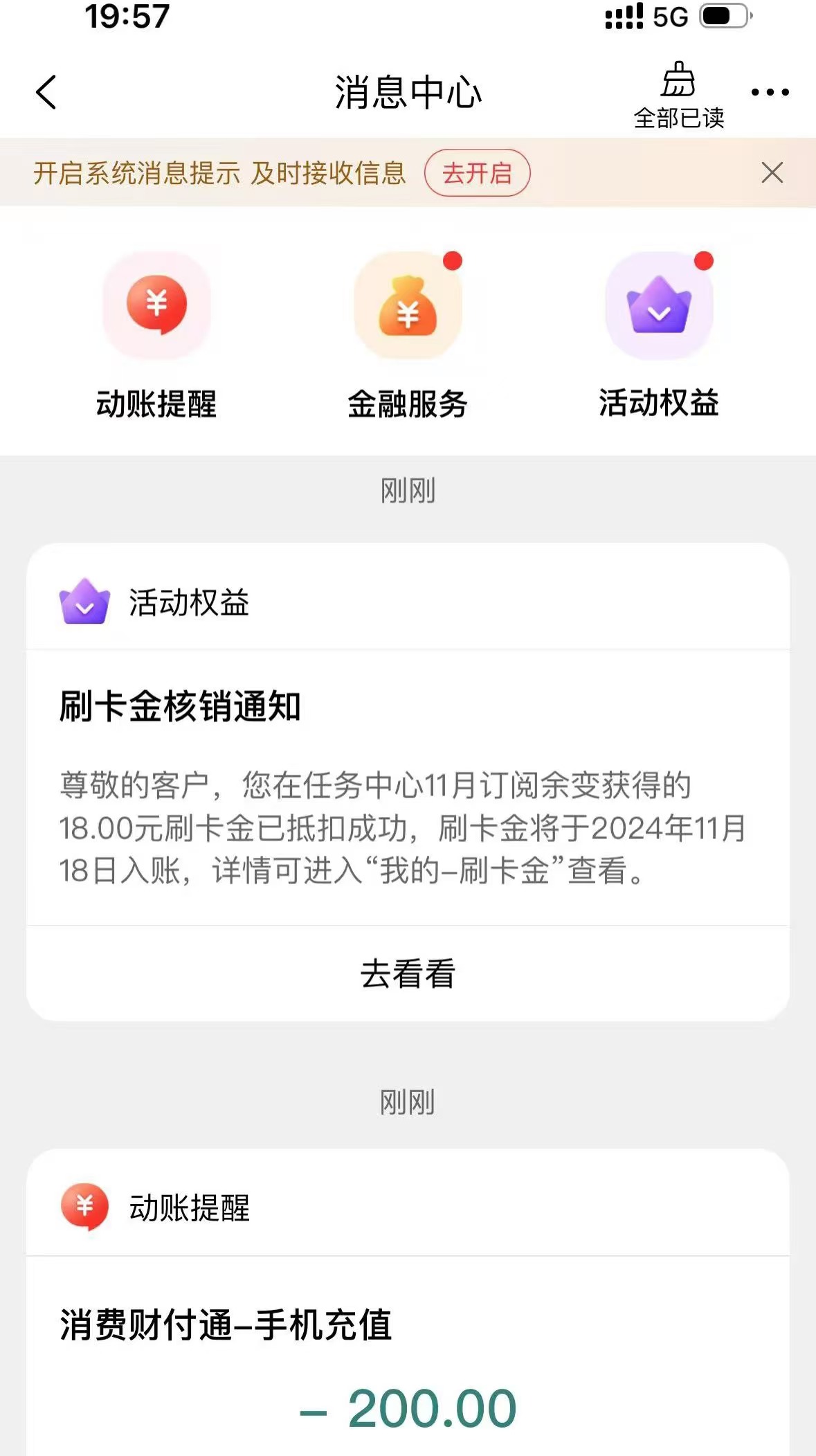816x1456 pixels.
Task: Open the three-dot overflow menu
Action: (770, 92)
